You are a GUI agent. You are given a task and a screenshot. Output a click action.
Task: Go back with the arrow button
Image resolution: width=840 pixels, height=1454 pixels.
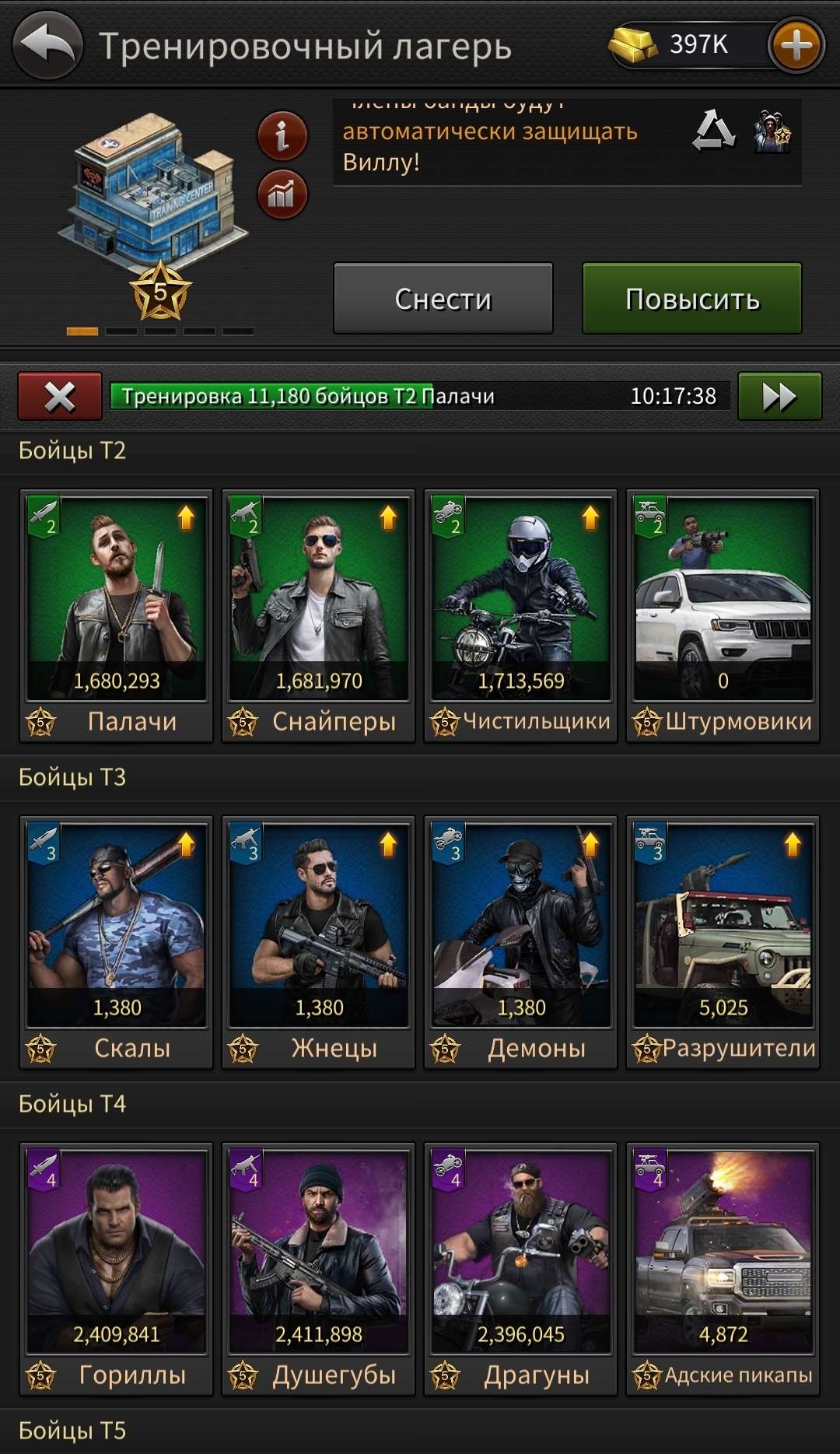click(47, 45)
